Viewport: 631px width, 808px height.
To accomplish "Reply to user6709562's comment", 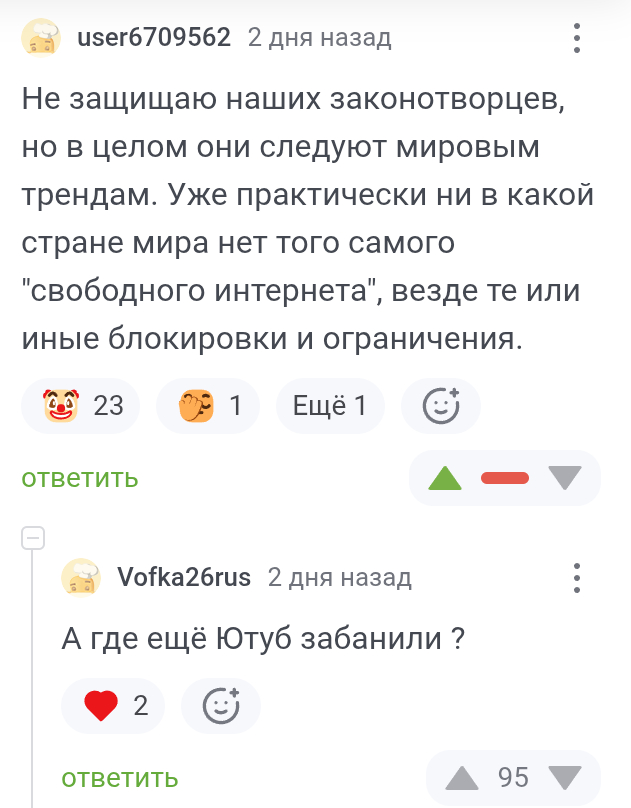I will tap(80, 478).
